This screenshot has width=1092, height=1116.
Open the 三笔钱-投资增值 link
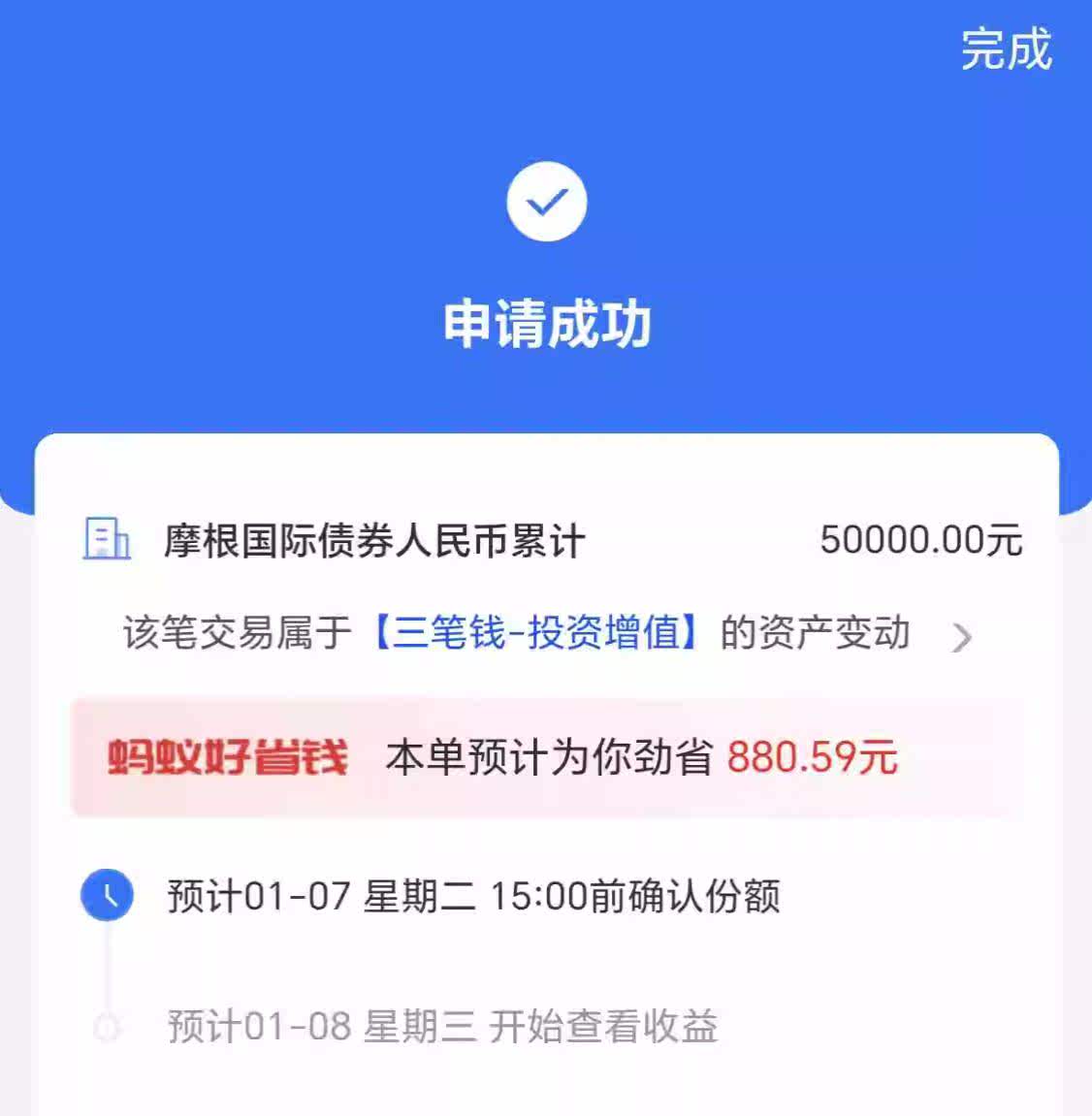pyautogui.click(x=539, y=631)
